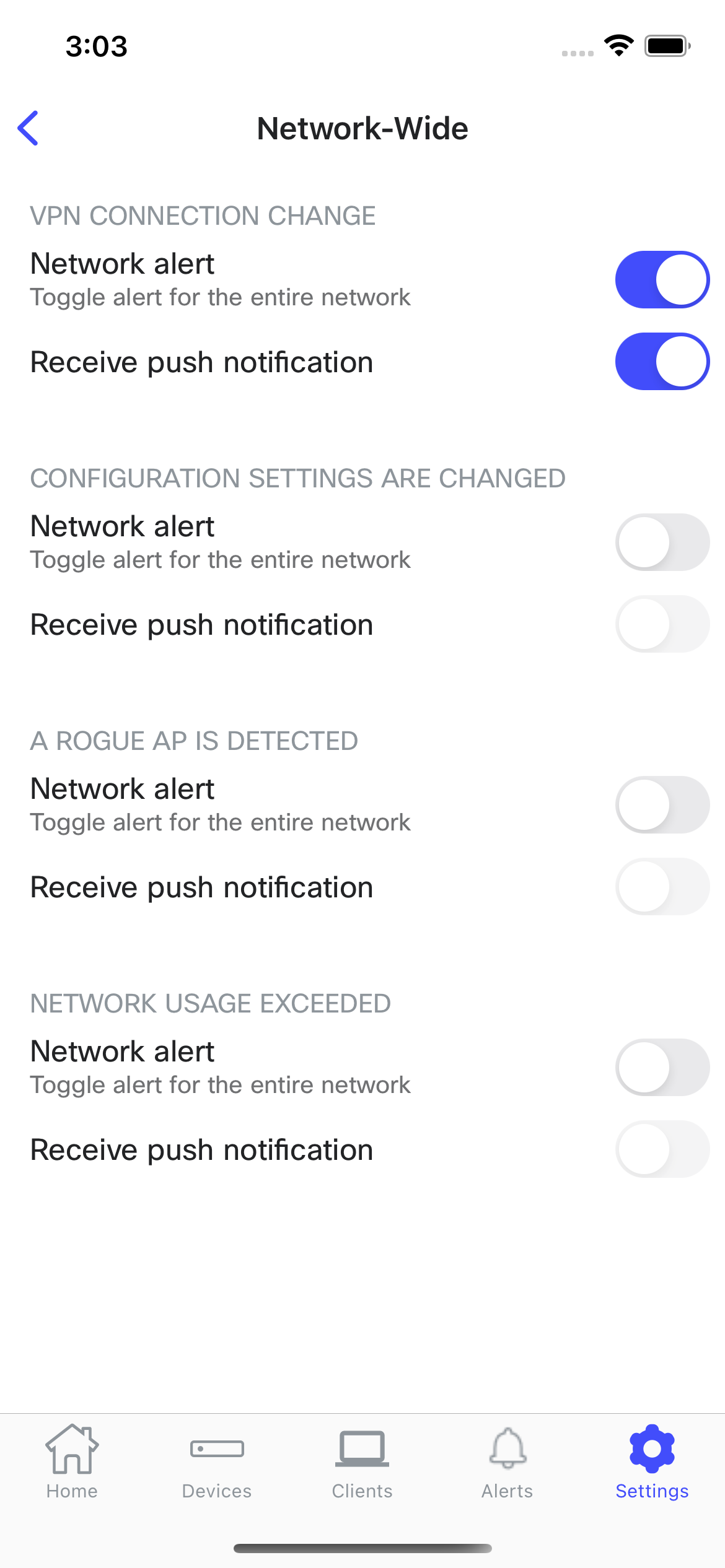Image resolution: width=725 pixels, height=1568 pixels.
Task: Tap the Devices label text
Action: pyautogui.click(x=217, y=1491)
